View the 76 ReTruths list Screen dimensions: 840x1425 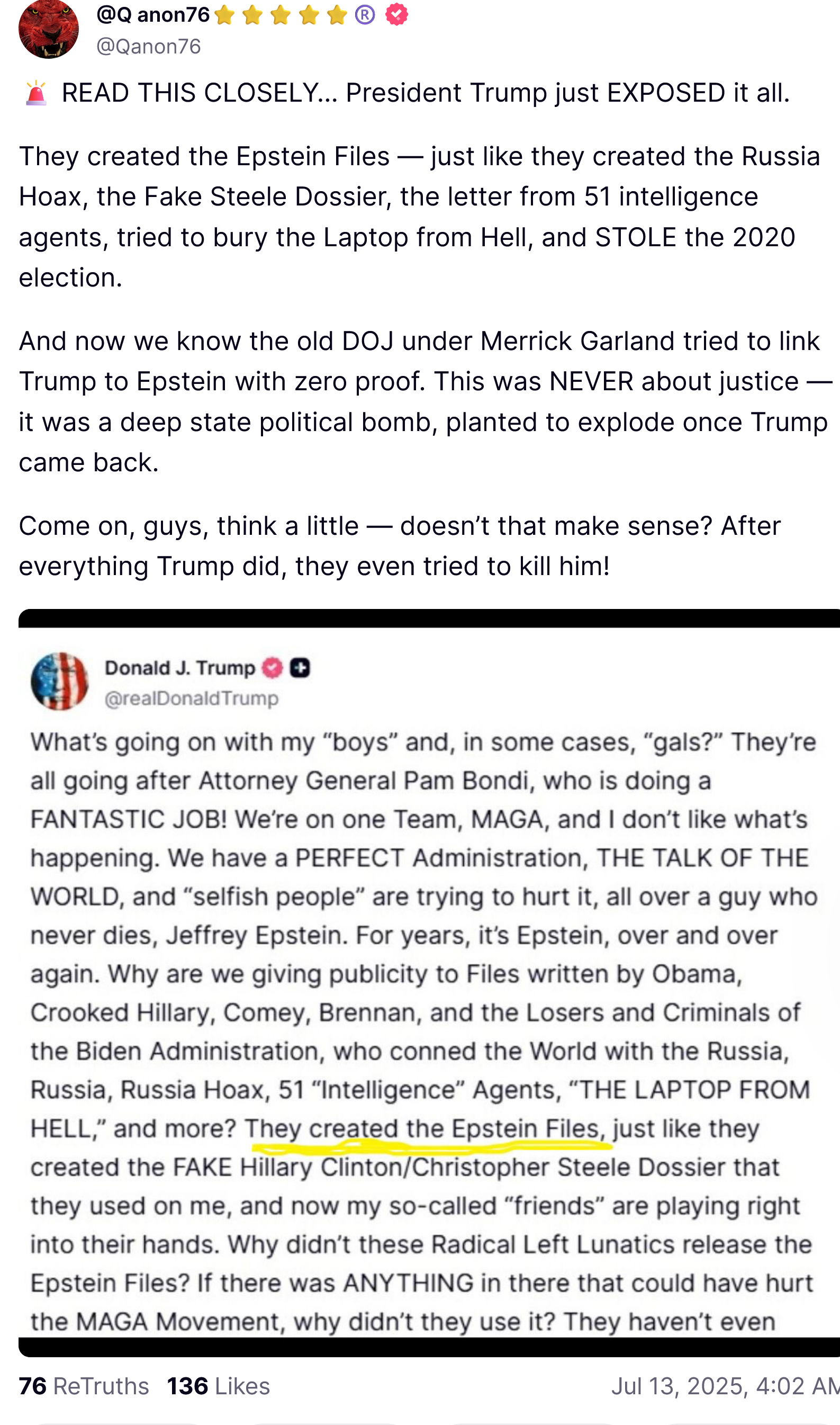(84, 1386)
